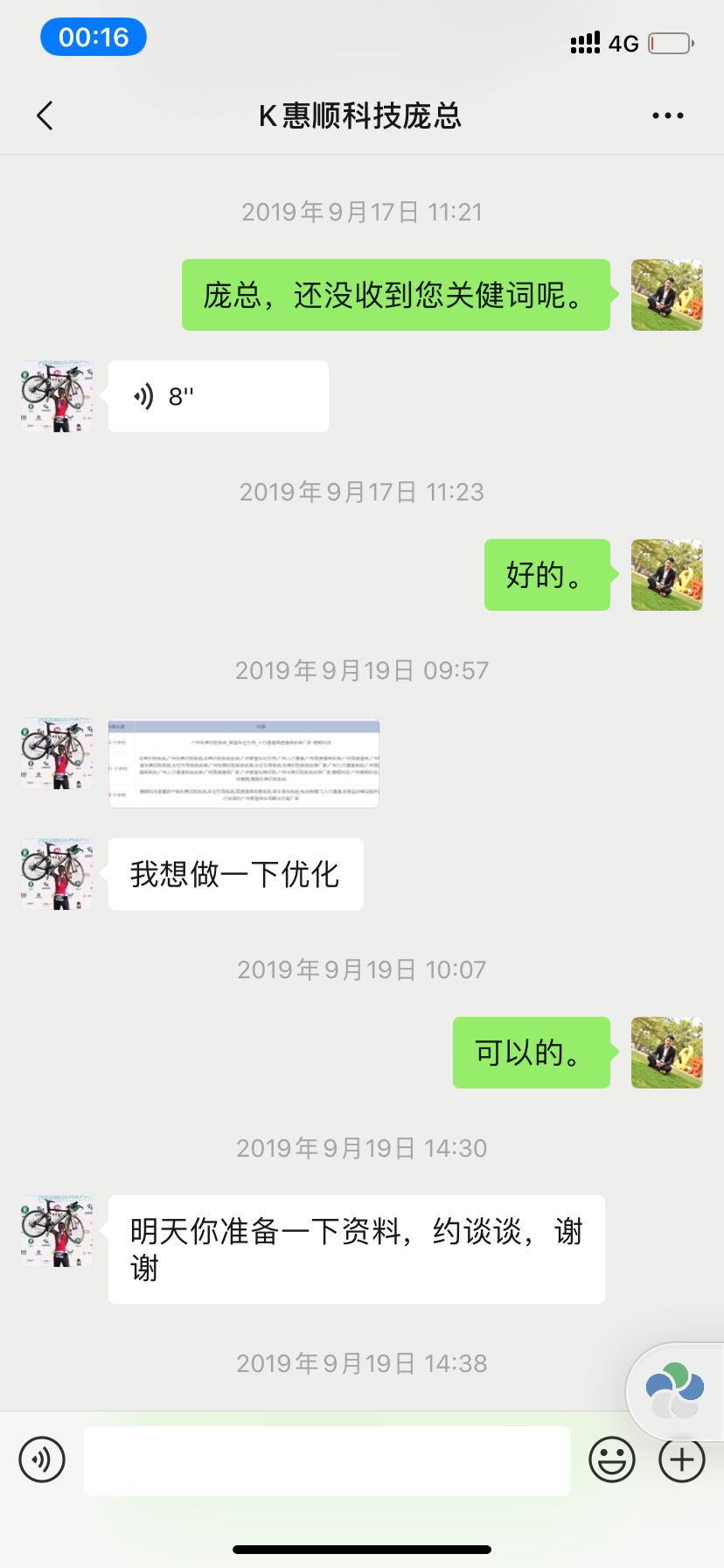724x1568 pixels.
Task: Open the keyword table image
Action: pyautogui.click(x=244, y=763)
